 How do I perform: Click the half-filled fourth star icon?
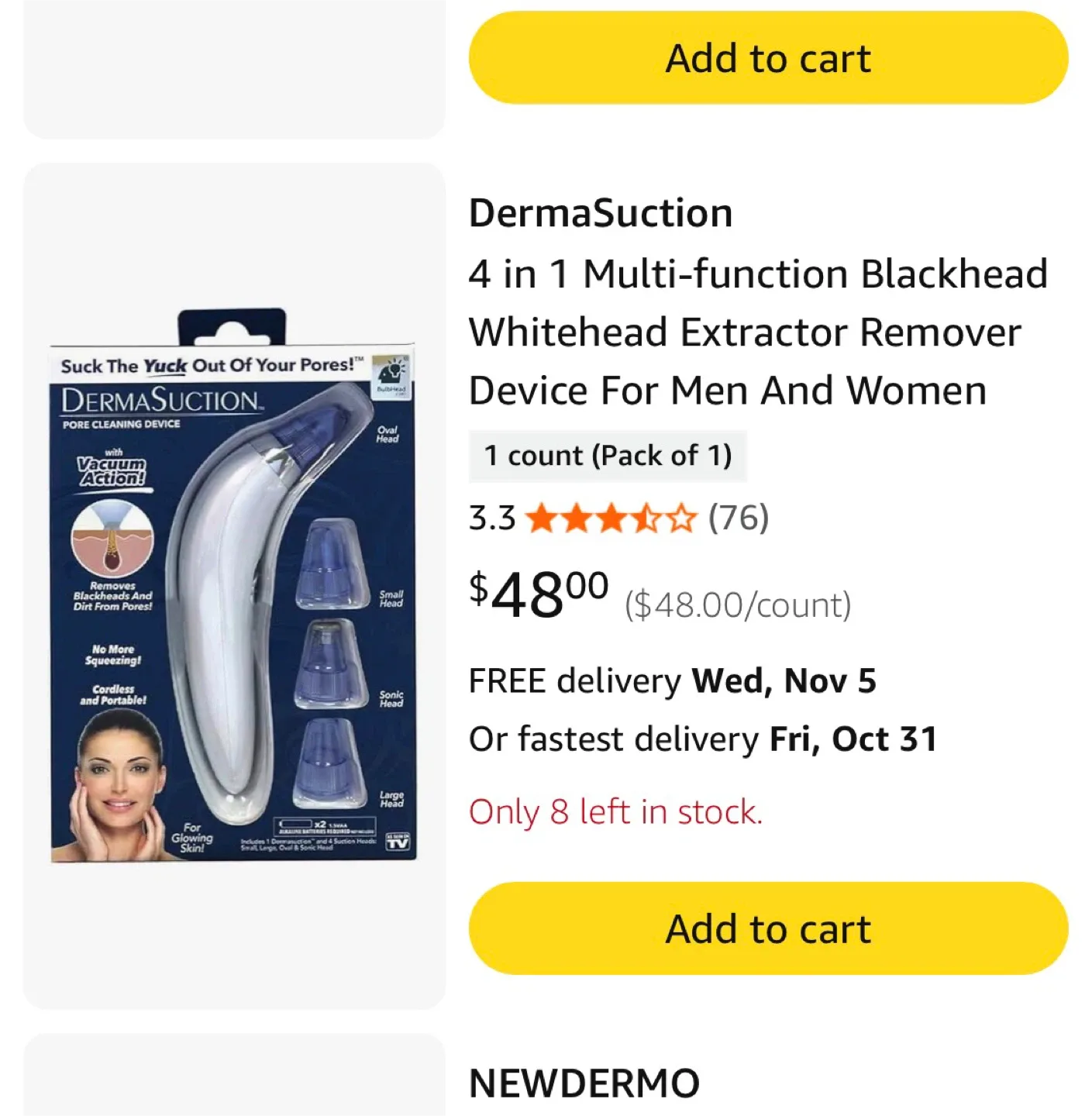tap(646, 518)
